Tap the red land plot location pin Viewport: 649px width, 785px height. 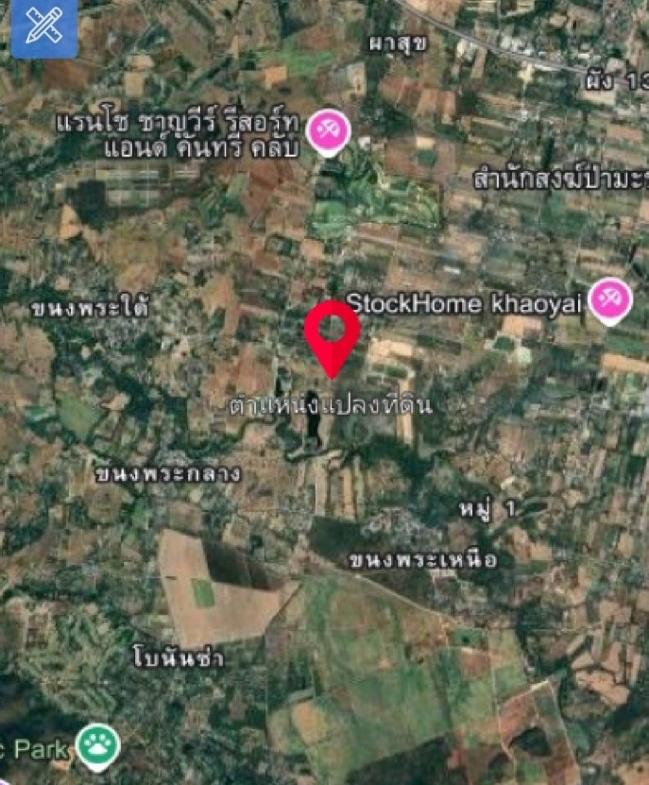coord(331,334)
